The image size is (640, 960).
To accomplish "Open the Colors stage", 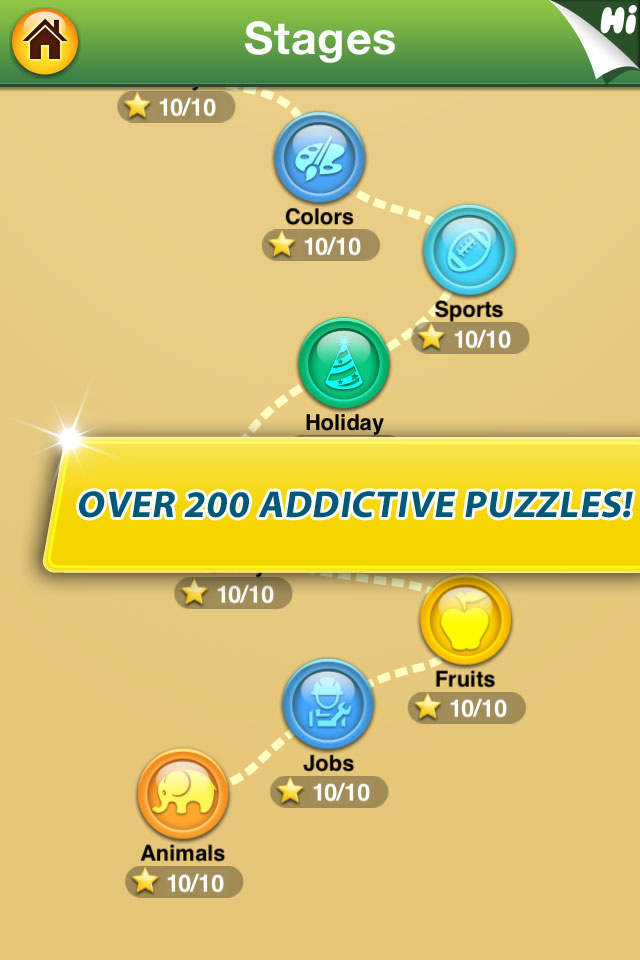I will tap(319, 158).
